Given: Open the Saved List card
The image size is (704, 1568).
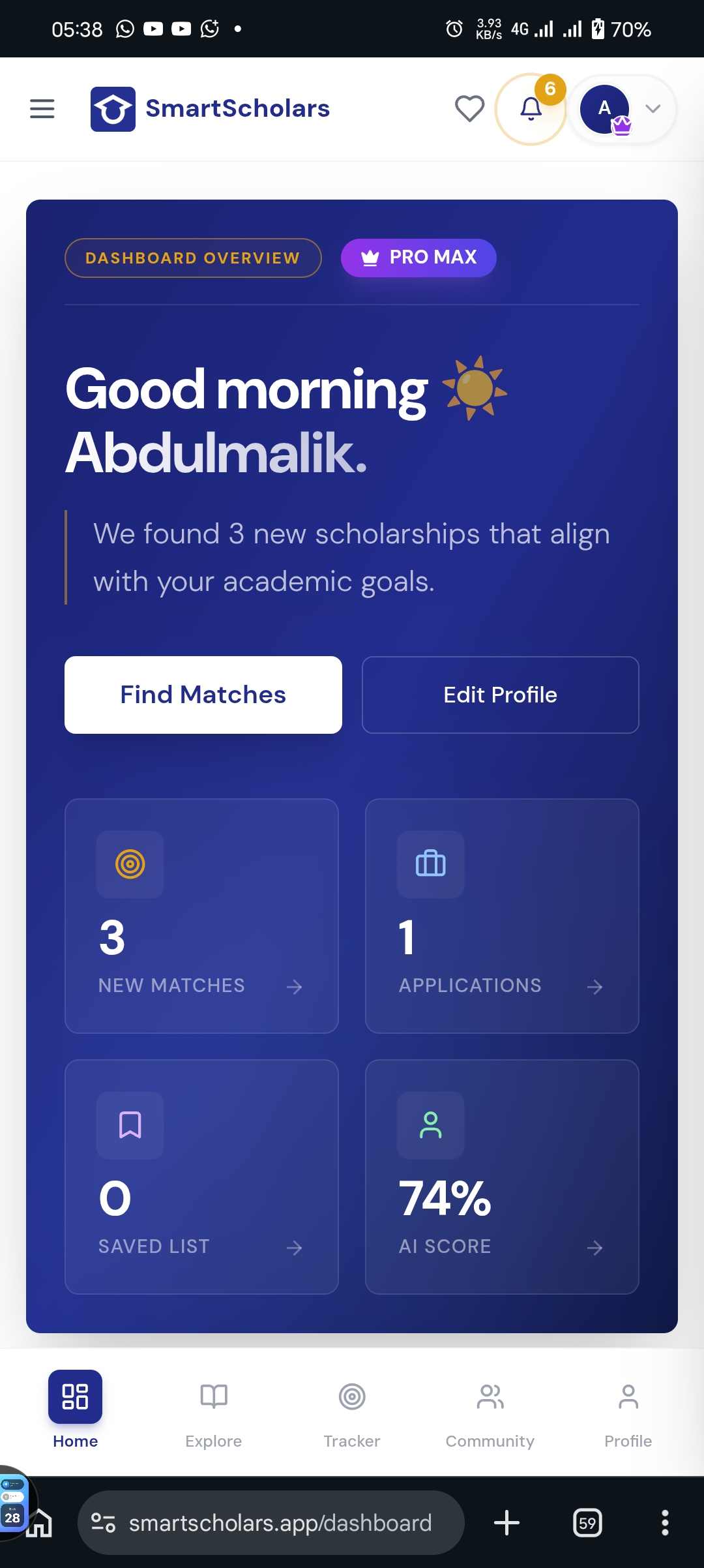Looking at the screenshot, I should 201,1177.
